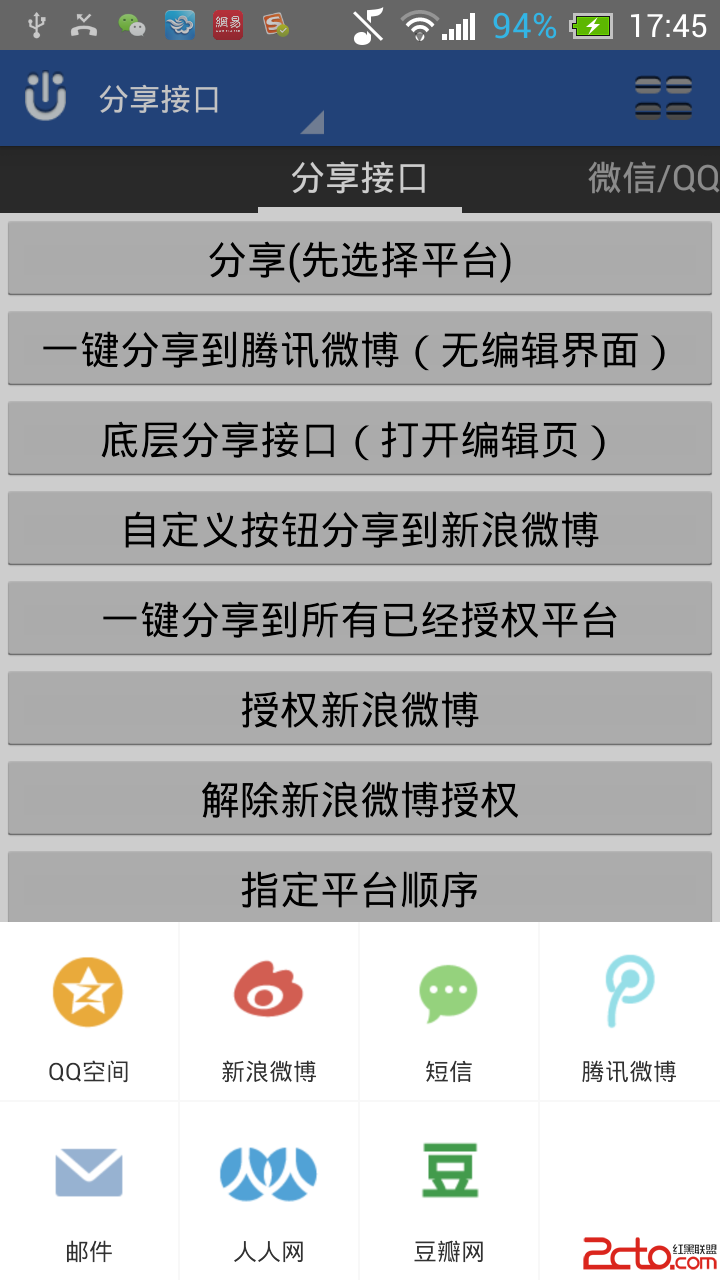This screenshot has width=720, height=1280.
Task: Tap 分享(先选择平台) button
Action: [360, 259]
